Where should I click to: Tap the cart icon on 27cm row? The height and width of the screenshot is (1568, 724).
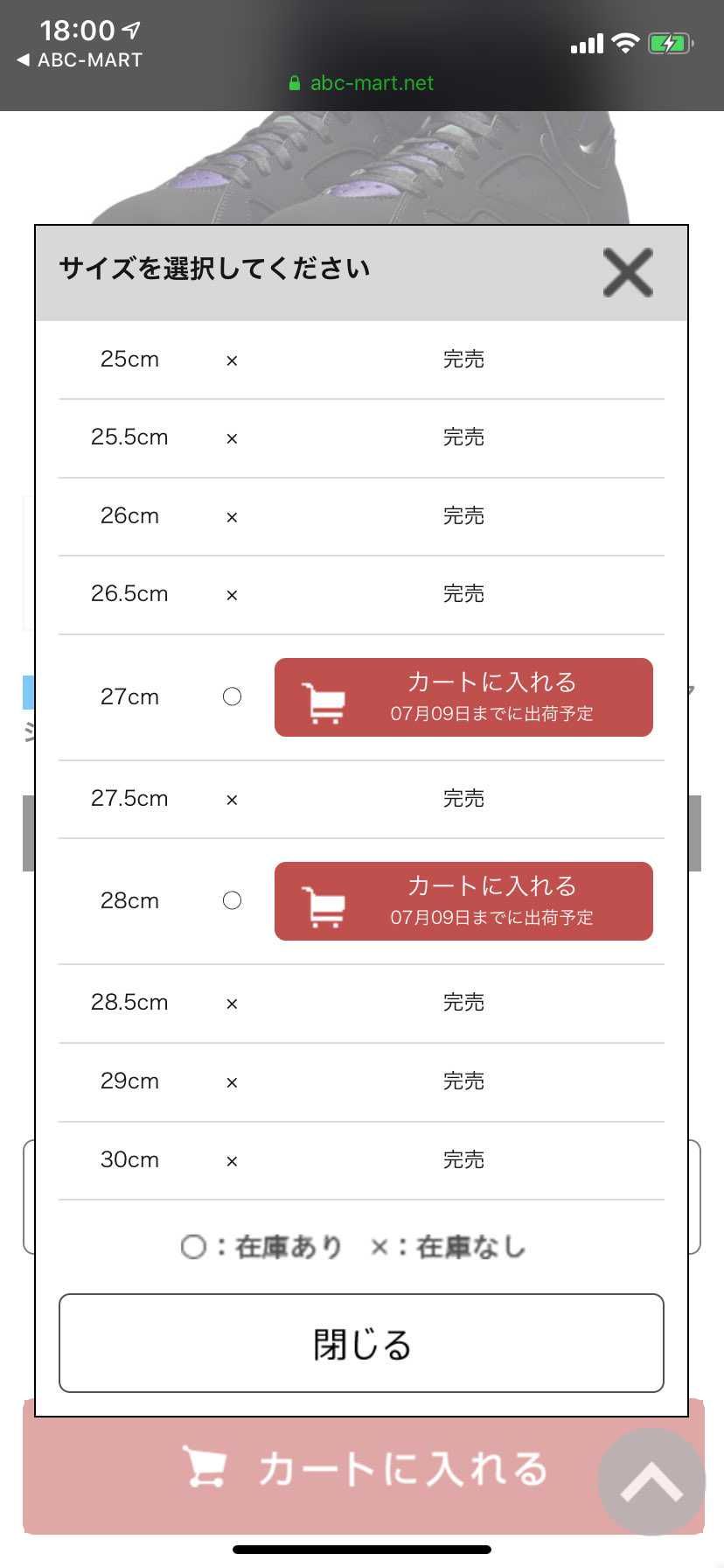[323, 697]
